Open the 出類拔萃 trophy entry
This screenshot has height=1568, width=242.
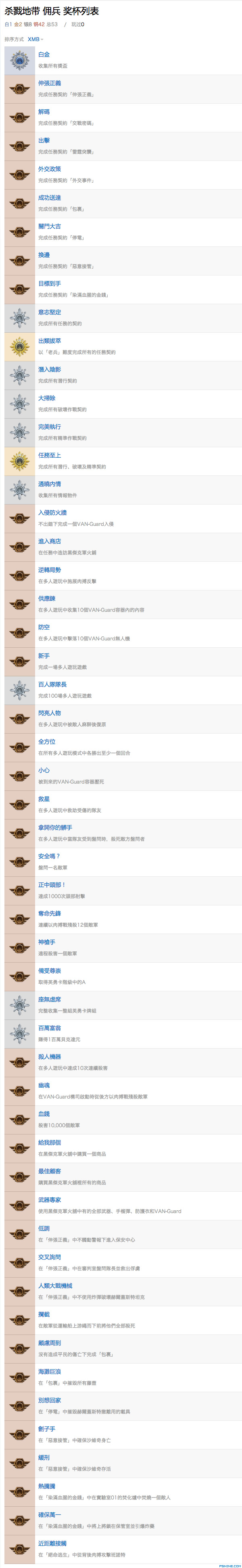point(49,341)
